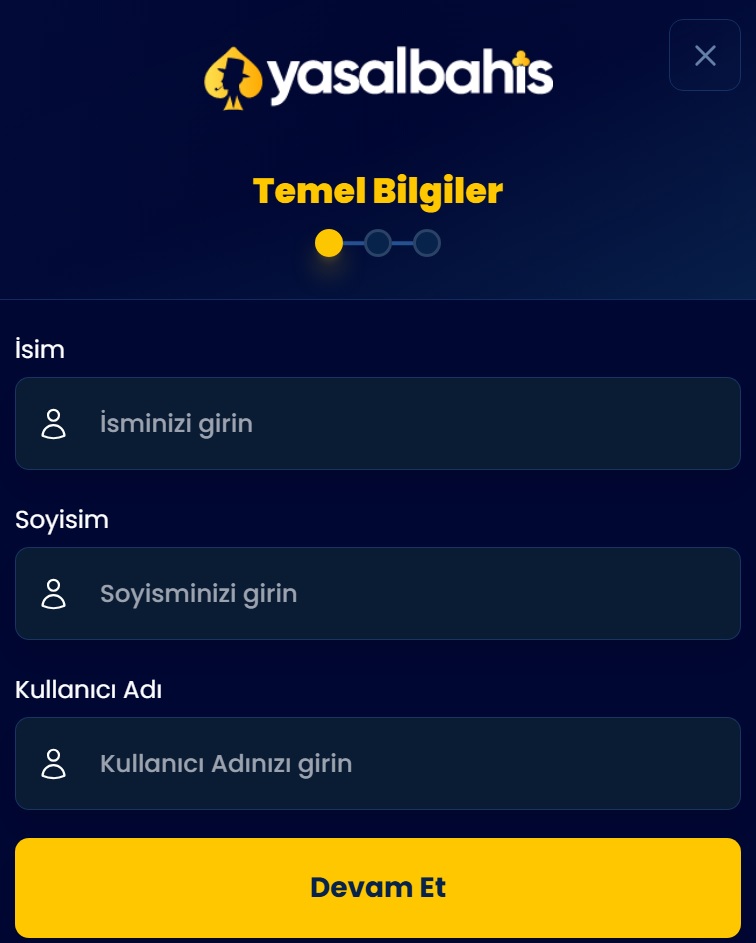Click inside the İsminizi girin input box

[x=377, y=423]
